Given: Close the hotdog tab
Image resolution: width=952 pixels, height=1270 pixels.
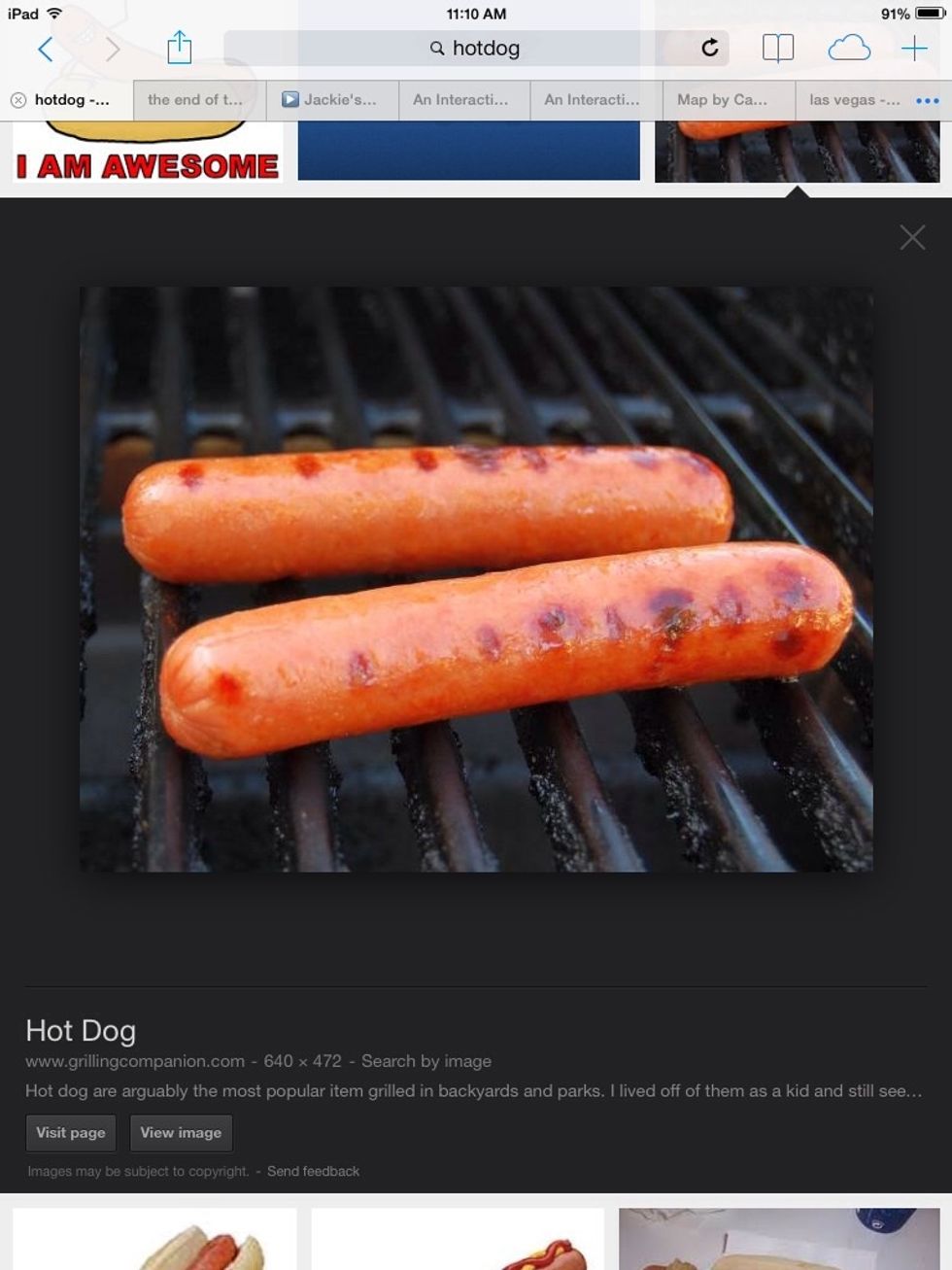Looking at the screenshot, I should [x=18, y=100].
